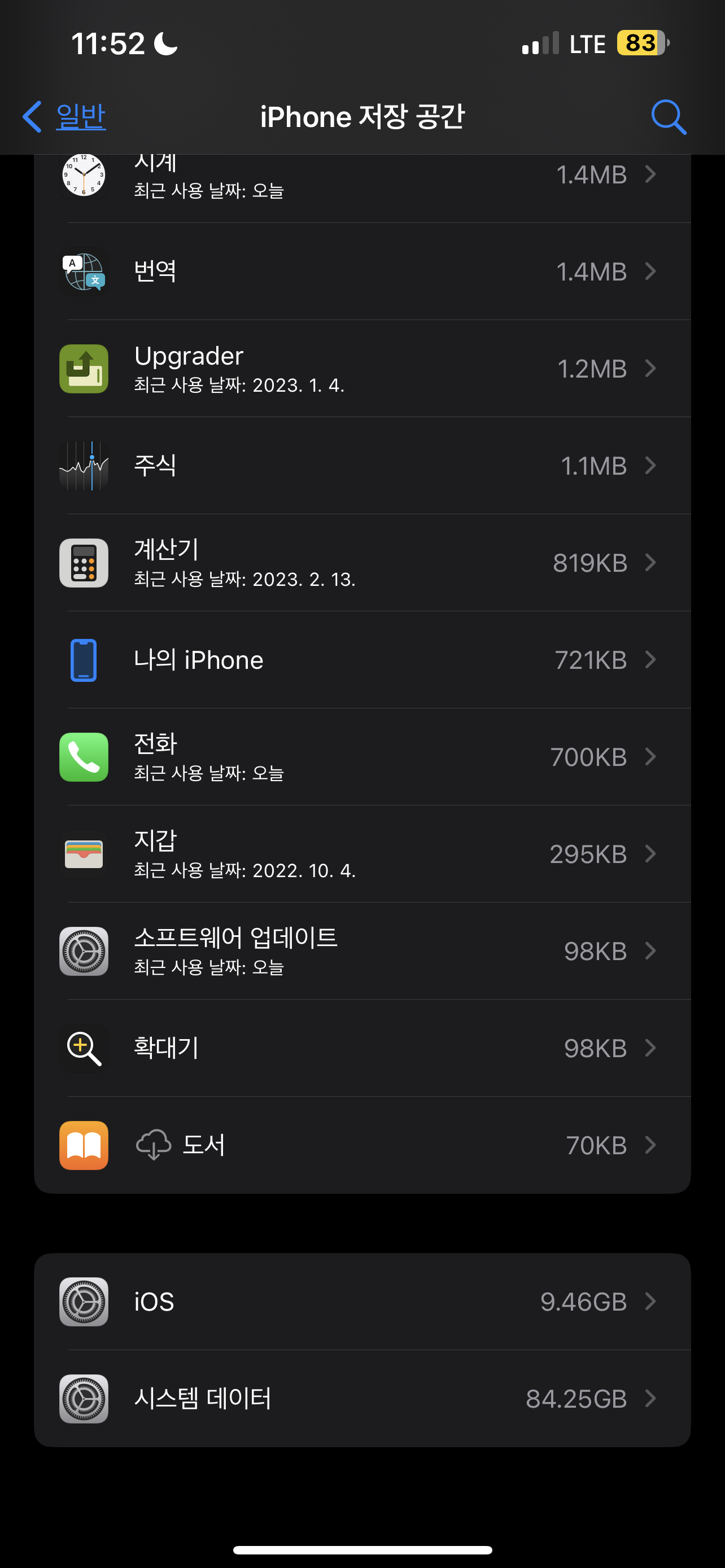Tap the 나의 iPhone row
The image size is (725, 1568).
(x=362, y=660)
